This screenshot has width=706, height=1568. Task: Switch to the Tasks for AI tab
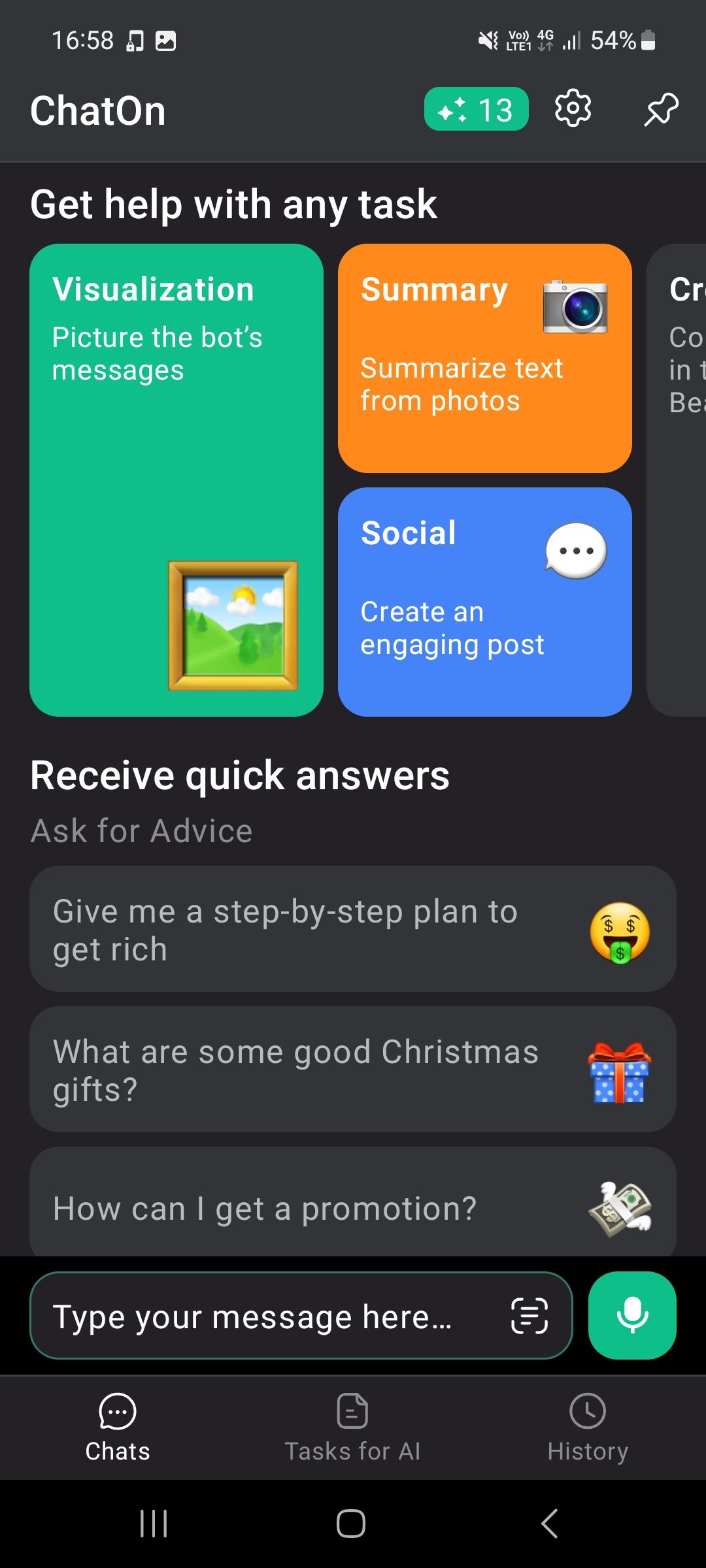tap(352, 1431)
